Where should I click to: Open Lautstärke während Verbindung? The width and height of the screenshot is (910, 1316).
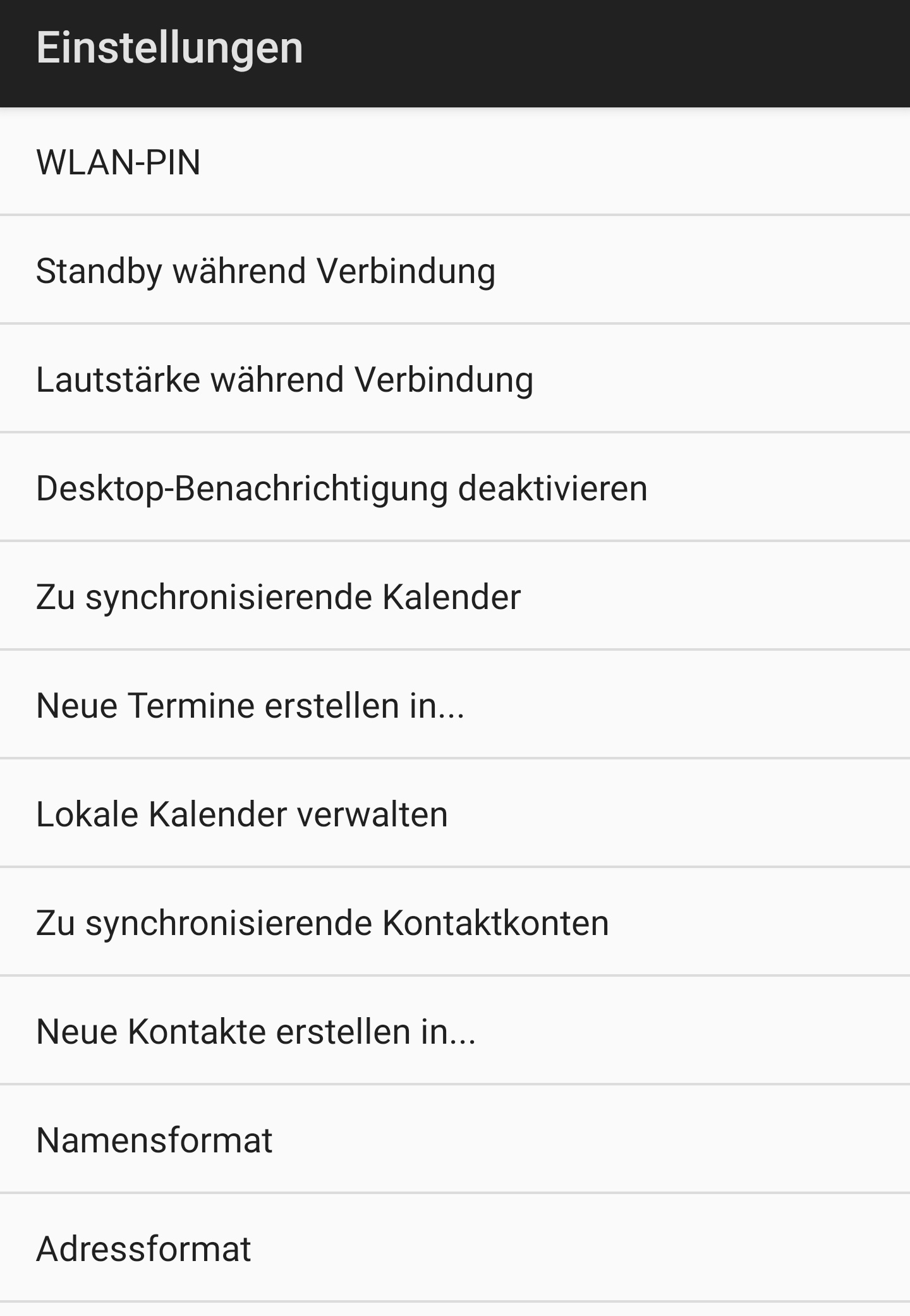(x=284, y=380)
